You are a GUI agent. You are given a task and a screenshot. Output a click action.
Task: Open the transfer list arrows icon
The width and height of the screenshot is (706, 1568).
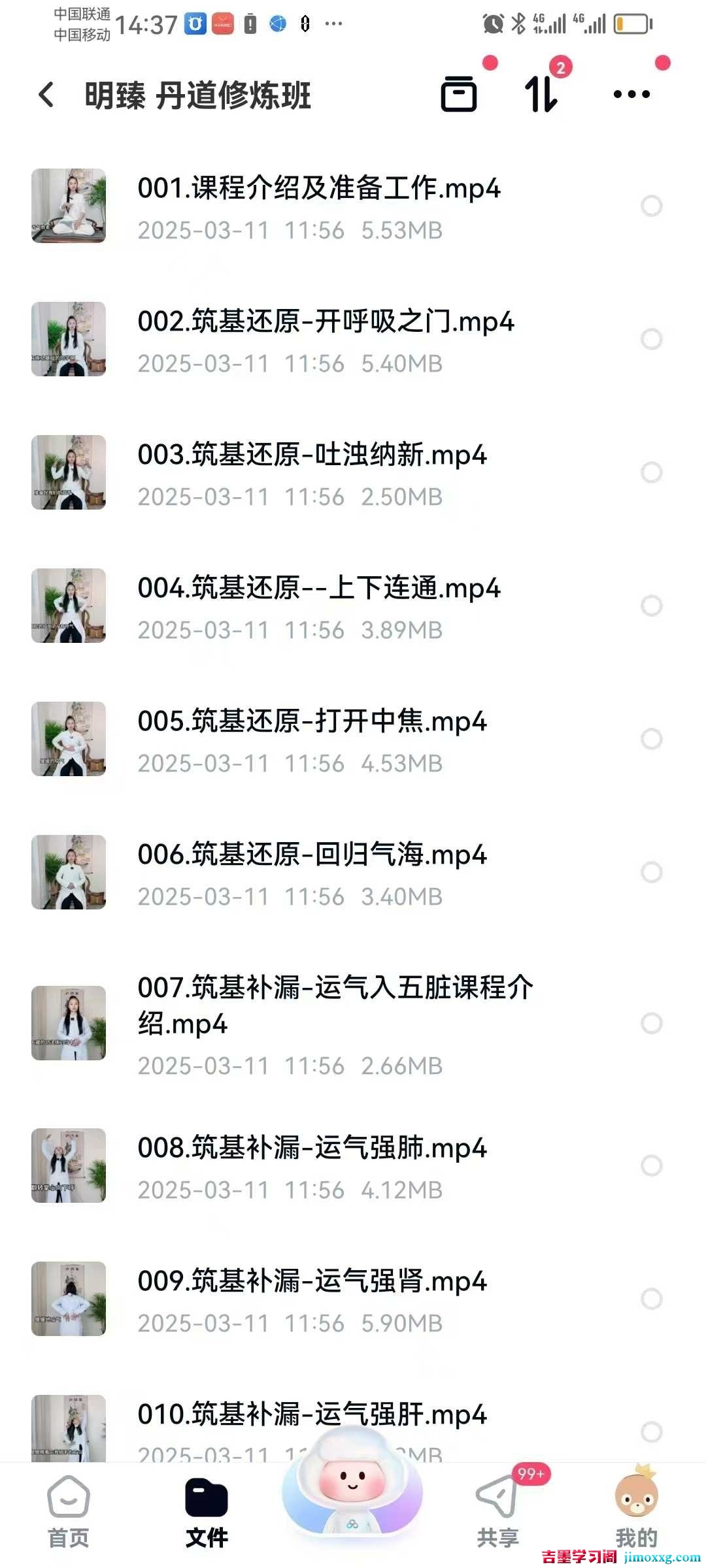coord(541,95)
